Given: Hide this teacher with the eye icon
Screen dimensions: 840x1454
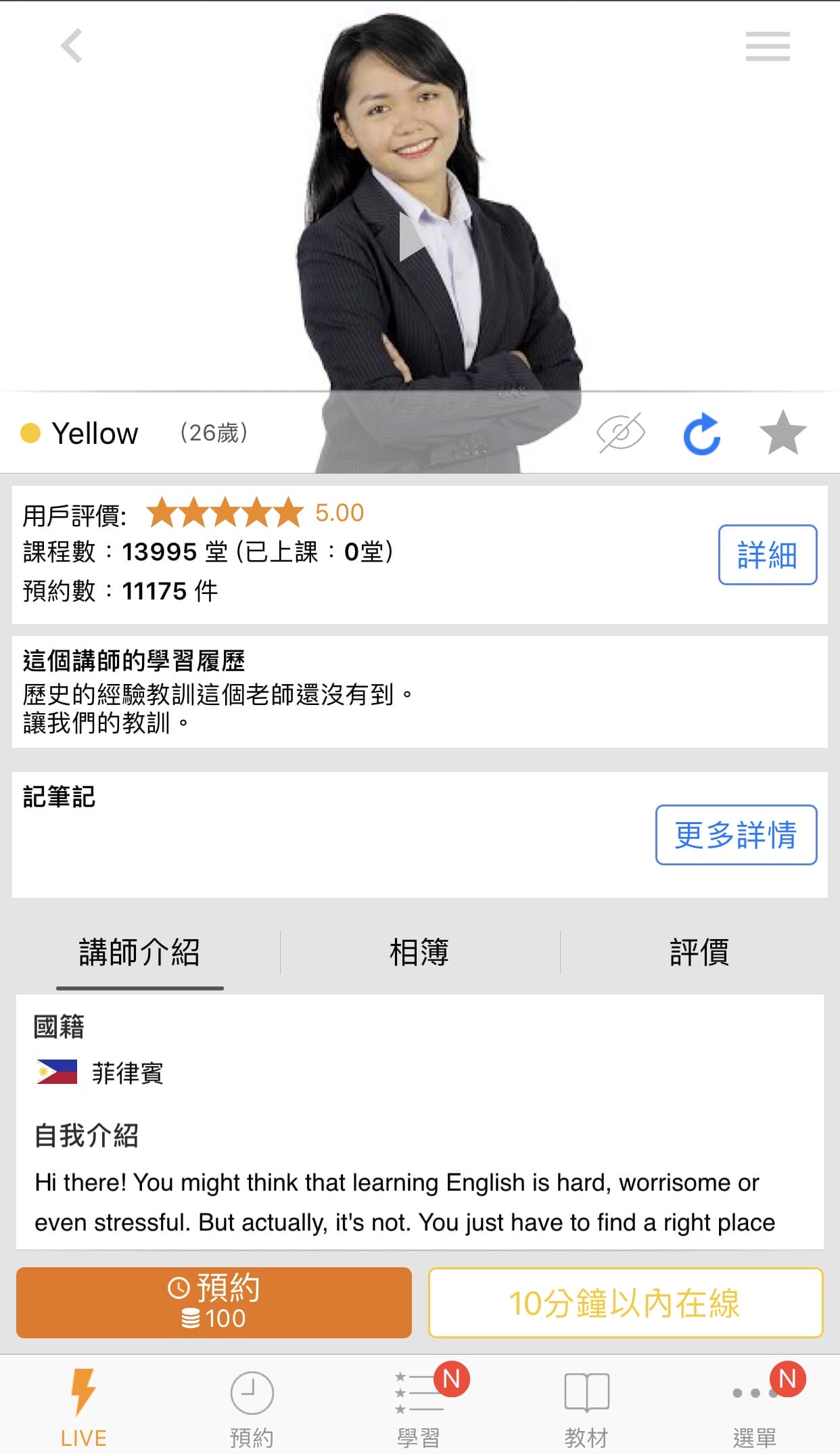Looking at the screenshot, I should pos(620,432).
